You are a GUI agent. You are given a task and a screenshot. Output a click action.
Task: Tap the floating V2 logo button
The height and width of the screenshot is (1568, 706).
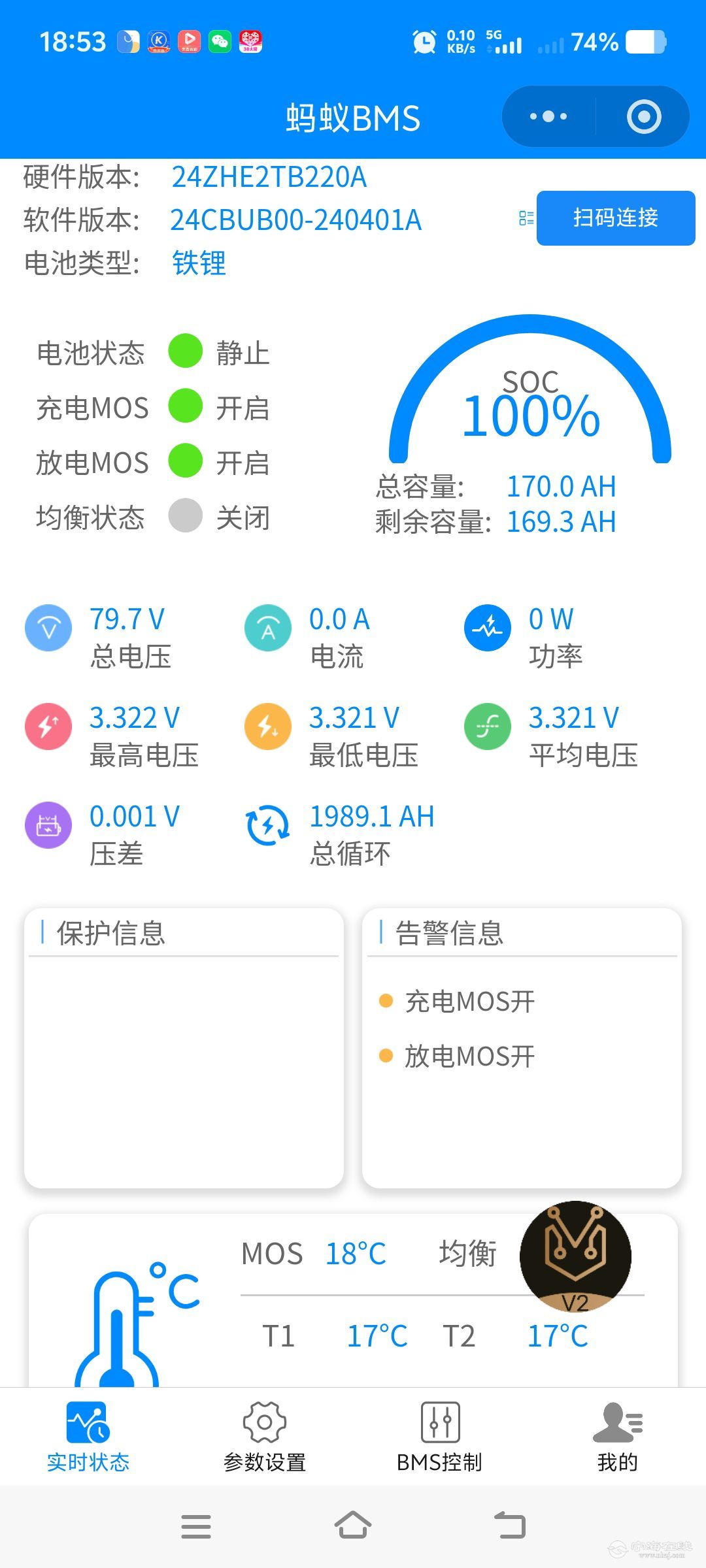[575, 1256]
